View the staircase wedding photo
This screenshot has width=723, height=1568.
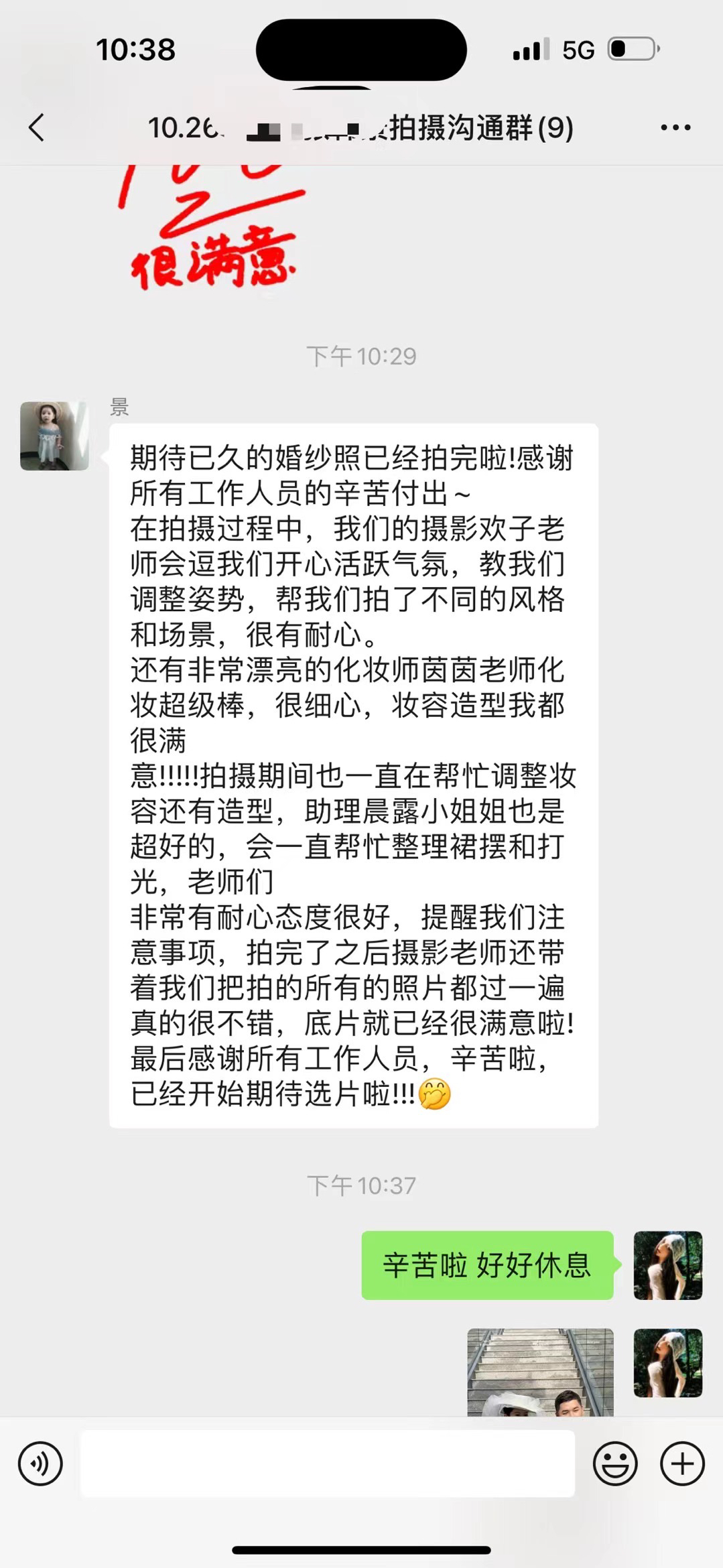(x=540, y=1371)
